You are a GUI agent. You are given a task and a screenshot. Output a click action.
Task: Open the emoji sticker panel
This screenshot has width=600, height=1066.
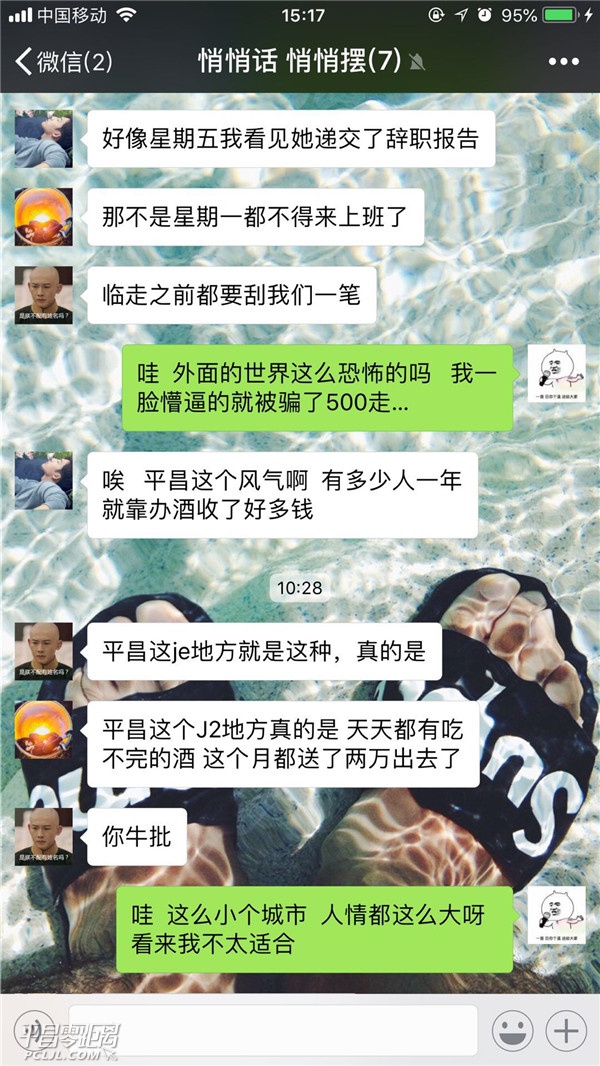click(x=512, y=1030)
